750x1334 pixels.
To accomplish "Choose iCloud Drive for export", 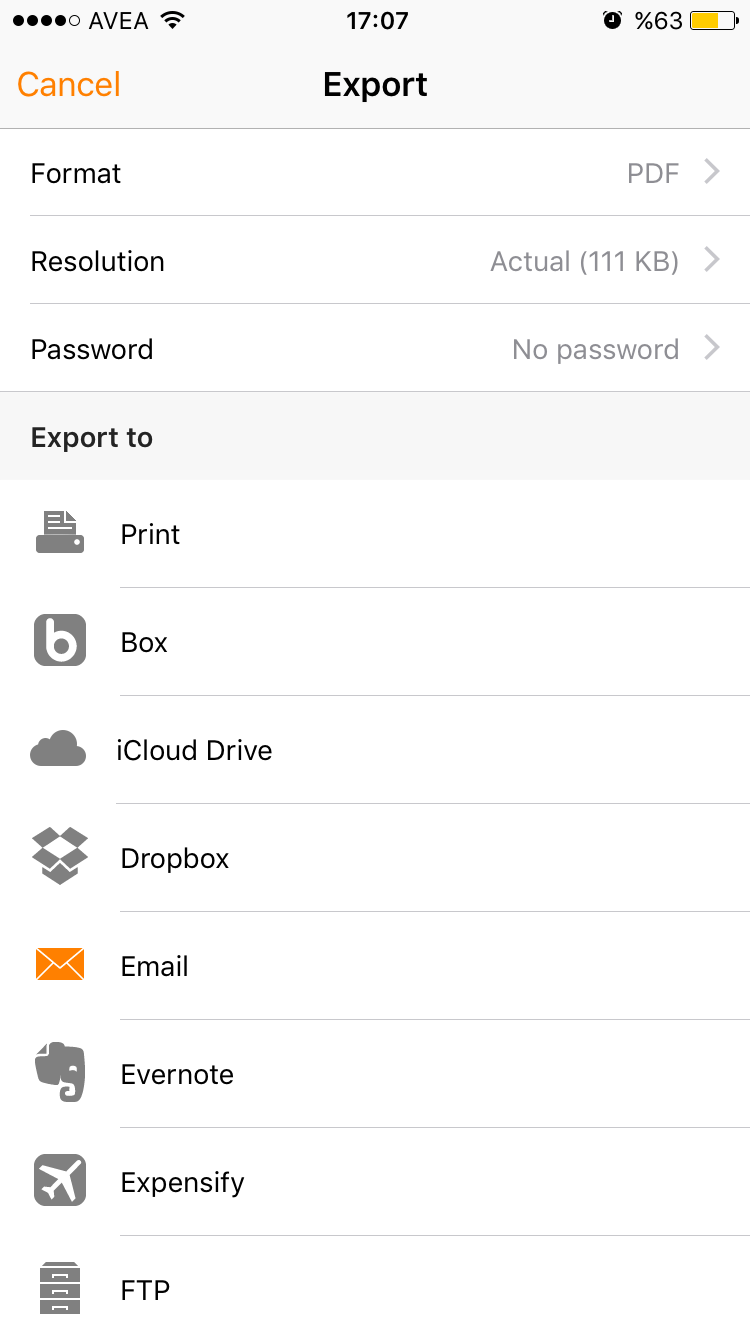I will pos(375,750).
